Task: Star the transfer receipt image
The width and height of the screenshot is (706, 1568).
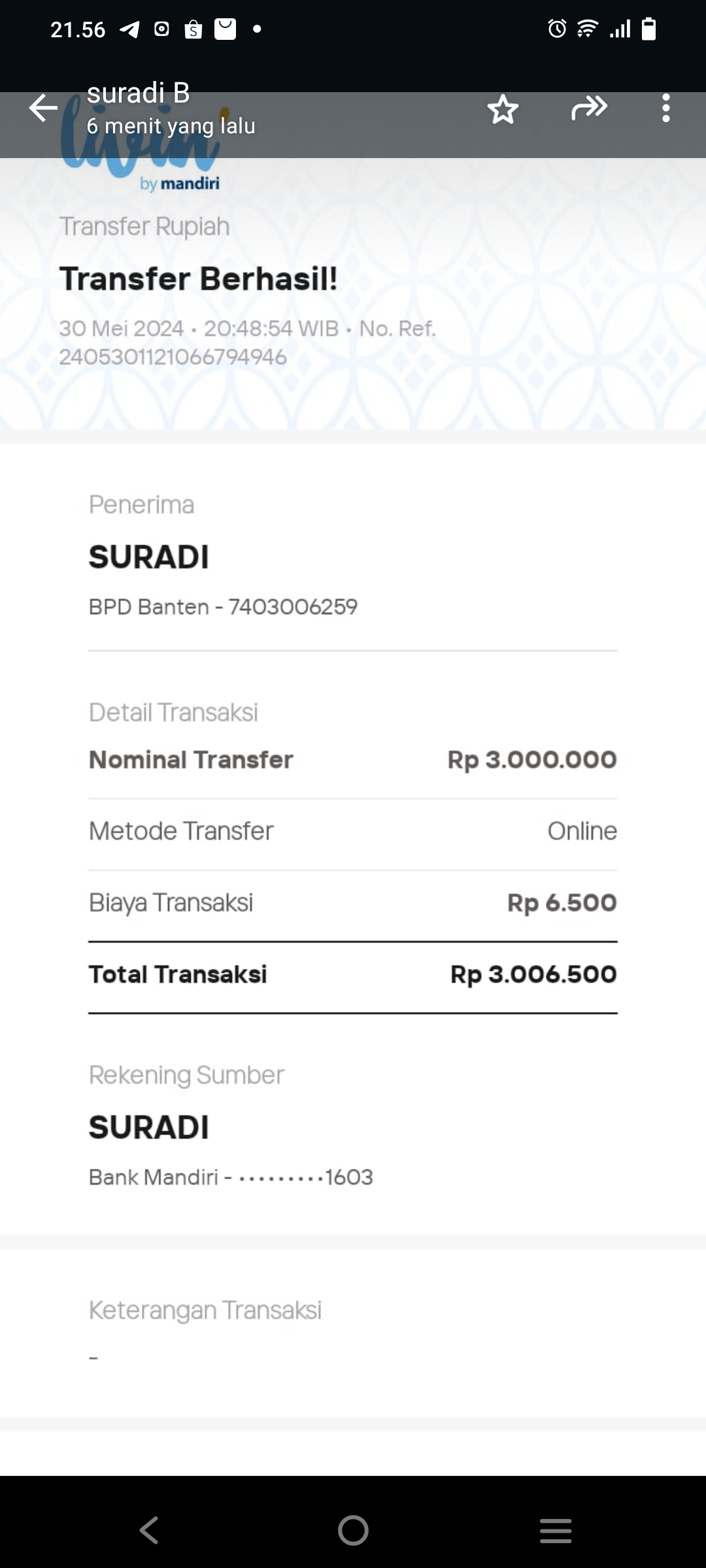Action: tap(503, 110)
